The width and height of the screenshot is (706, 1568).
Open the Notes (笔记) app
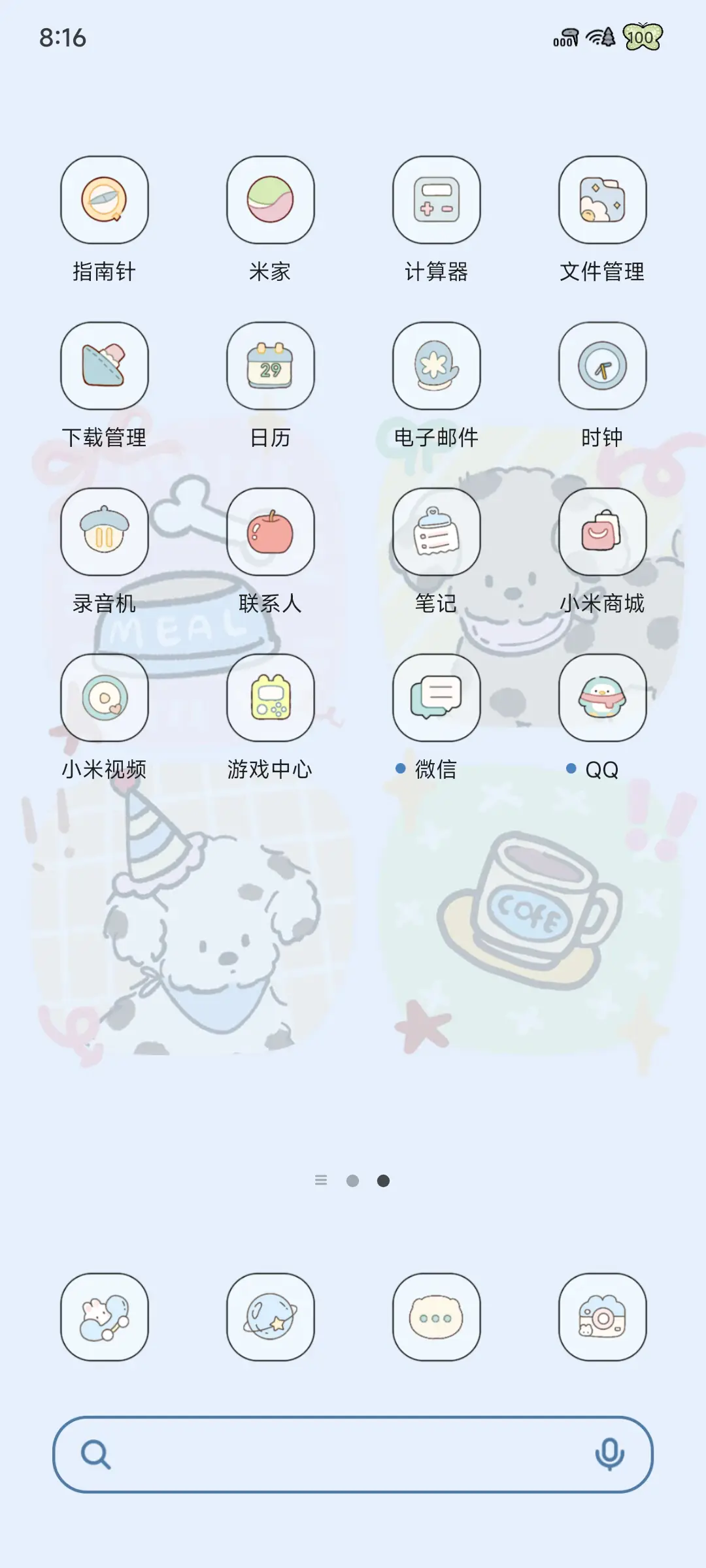click(x=437, y=533)
